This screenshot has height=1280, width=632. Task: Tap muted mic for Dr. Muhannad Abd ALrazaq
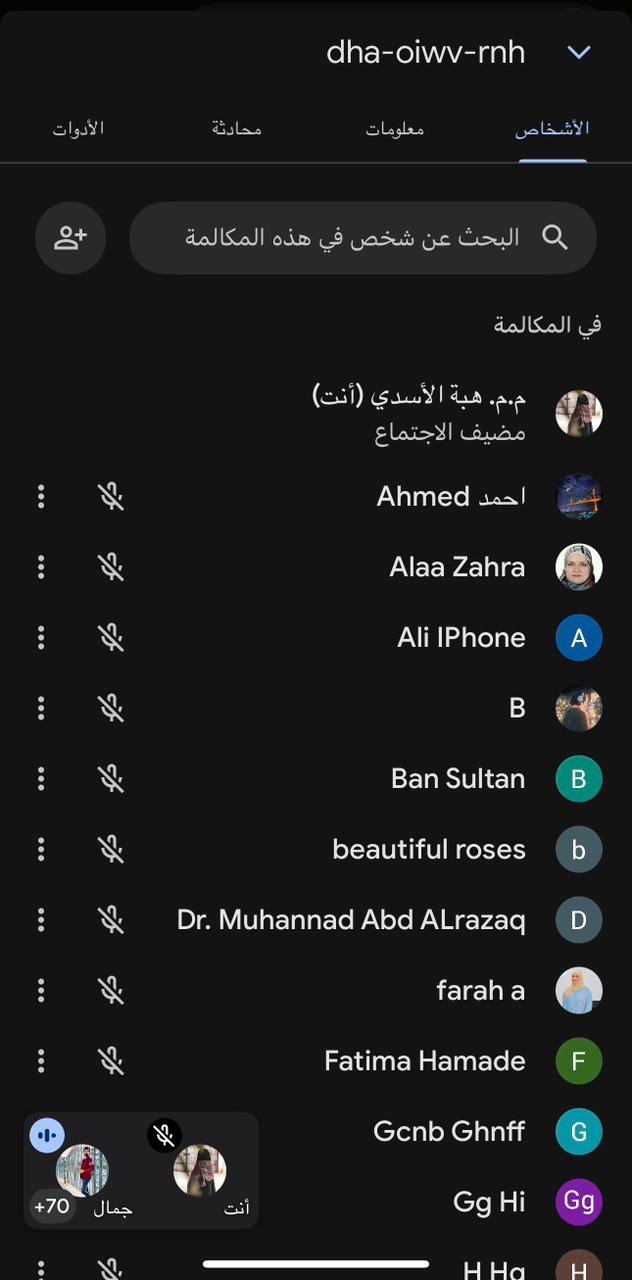coord(111,919)
